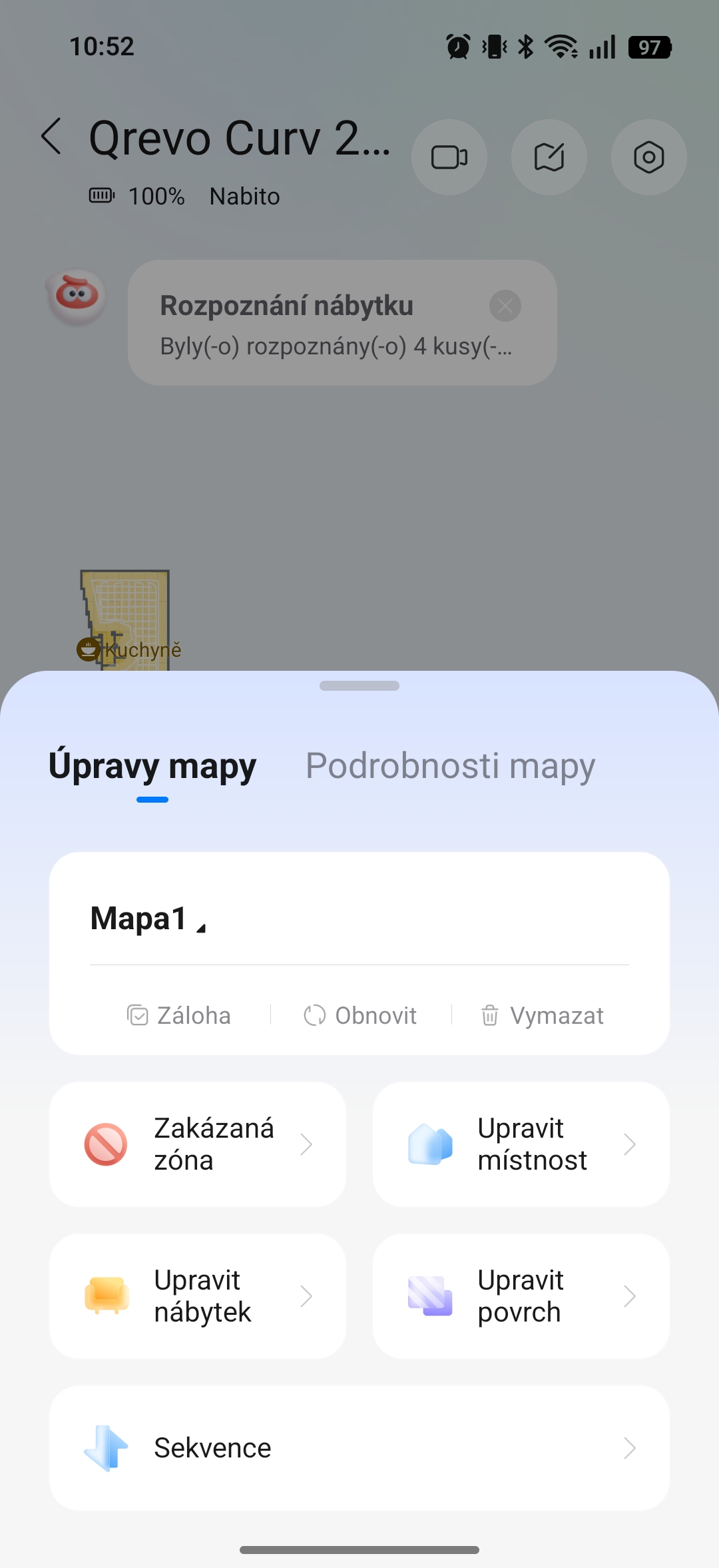719x1568 pixels.
Task: Open device settings hexagon icon
Action: (x=648, y=158)
